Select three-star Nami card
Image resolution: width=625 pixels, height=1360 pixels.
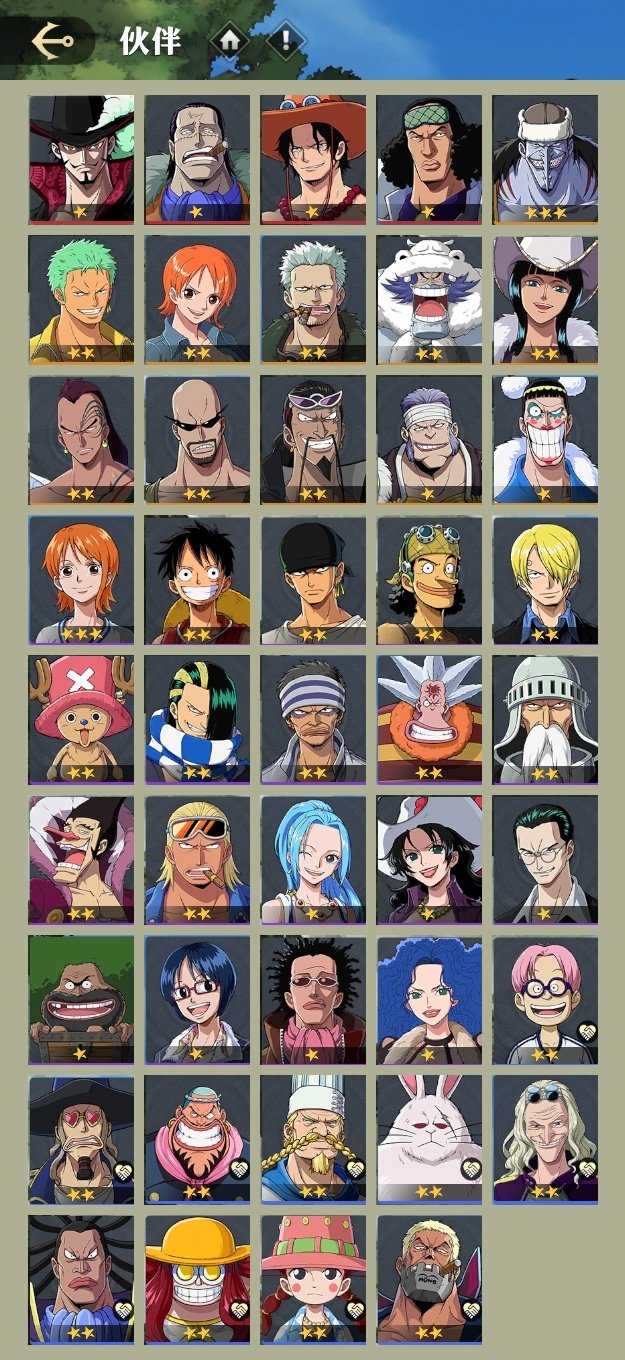click(81, 578)
